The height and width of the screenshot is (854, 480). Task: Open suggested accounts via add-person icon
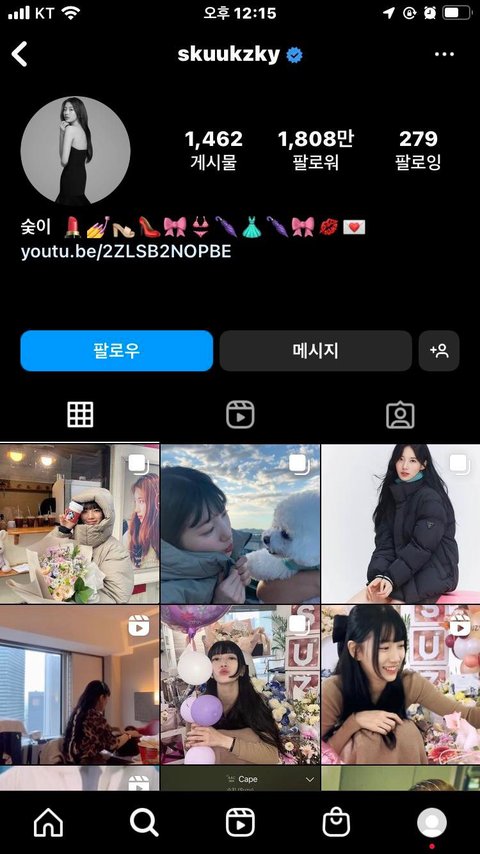pos(439,351)
